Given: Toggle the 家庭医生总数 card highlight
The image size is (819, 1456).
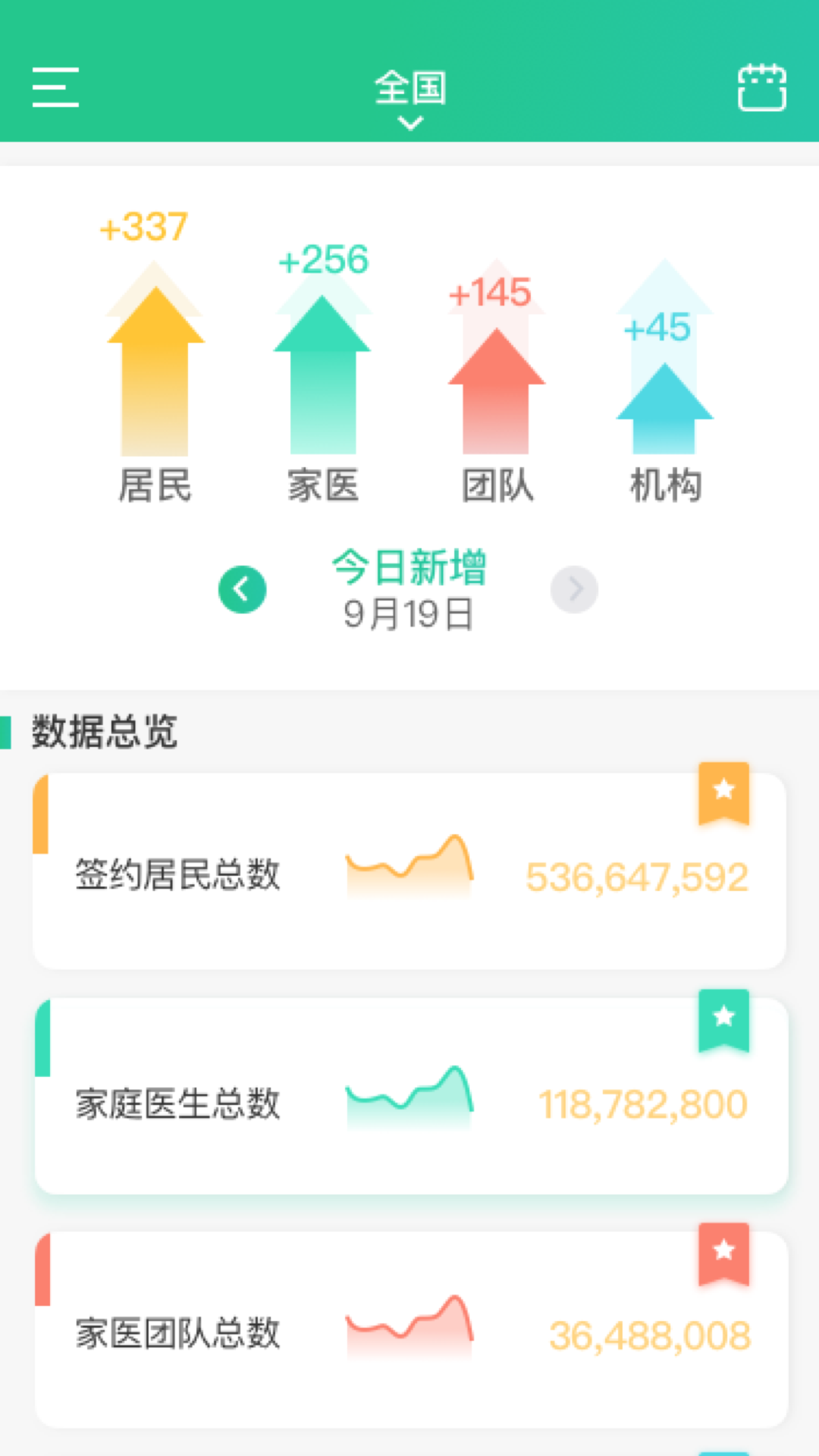Looking at the screenshot, I should pos(409,1100).
